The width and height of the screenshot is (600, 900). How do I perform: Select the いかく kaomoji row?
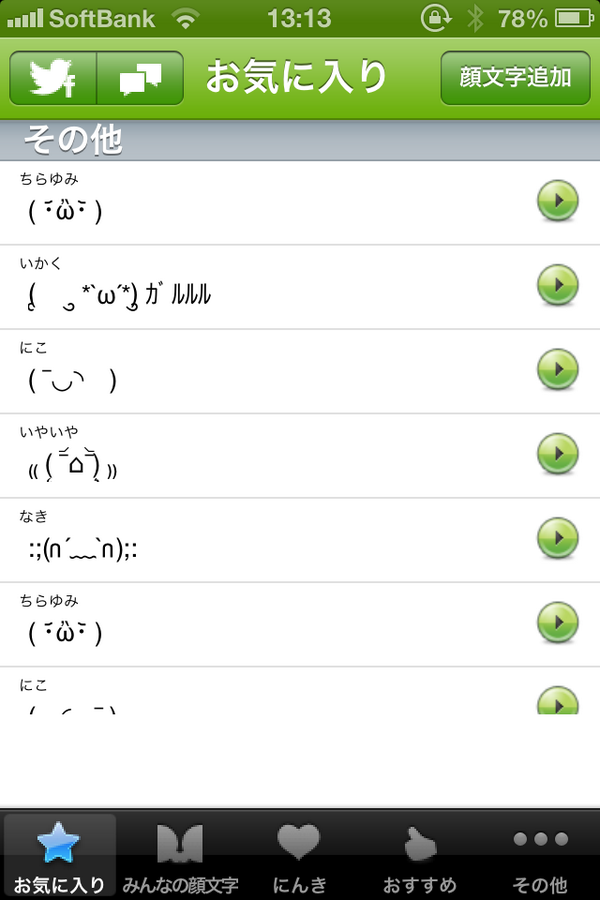(x=300, y=287)
